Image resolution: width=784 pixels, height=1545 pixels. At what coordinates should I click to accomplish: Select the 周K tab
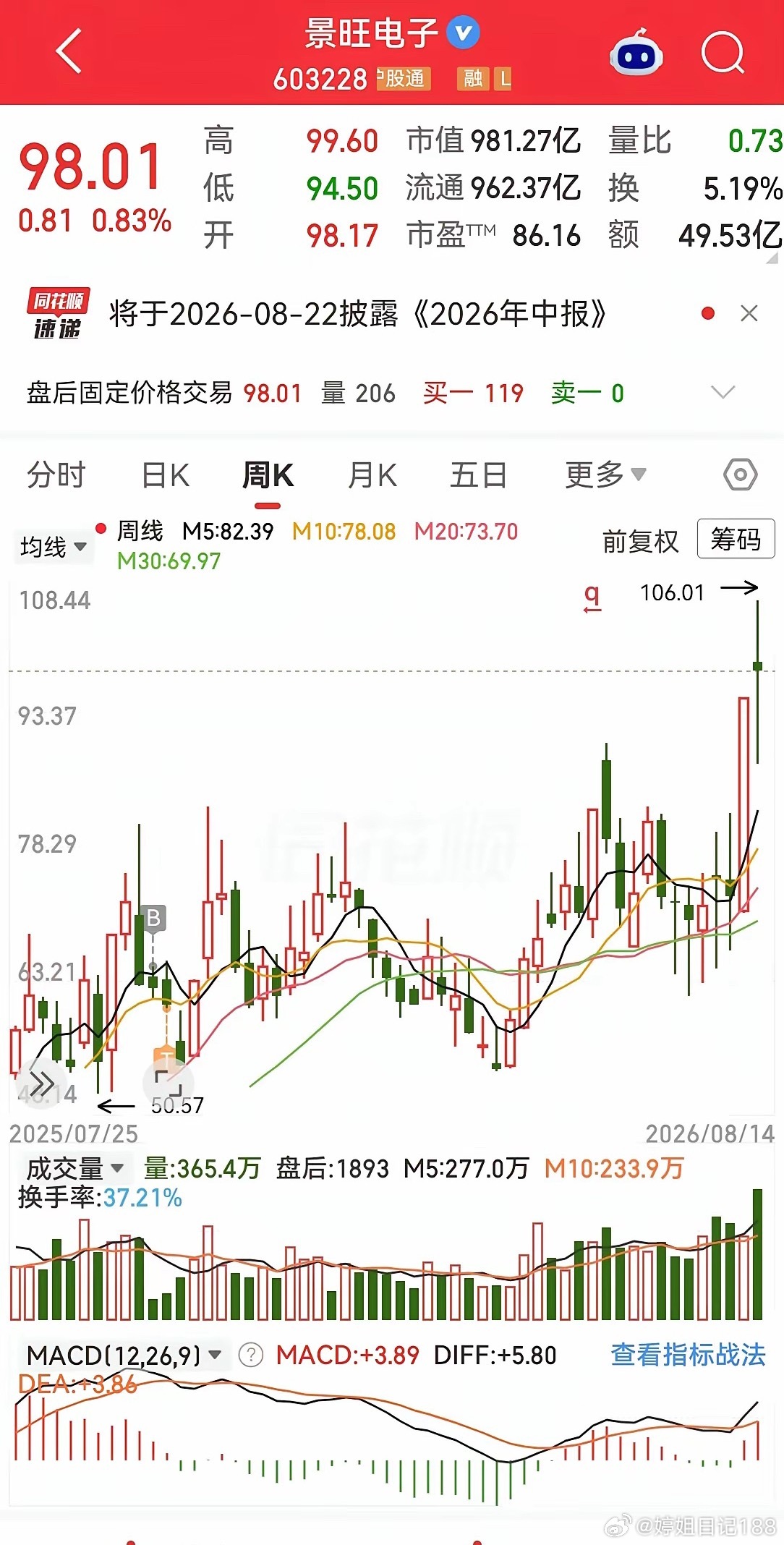pos(268,476)
